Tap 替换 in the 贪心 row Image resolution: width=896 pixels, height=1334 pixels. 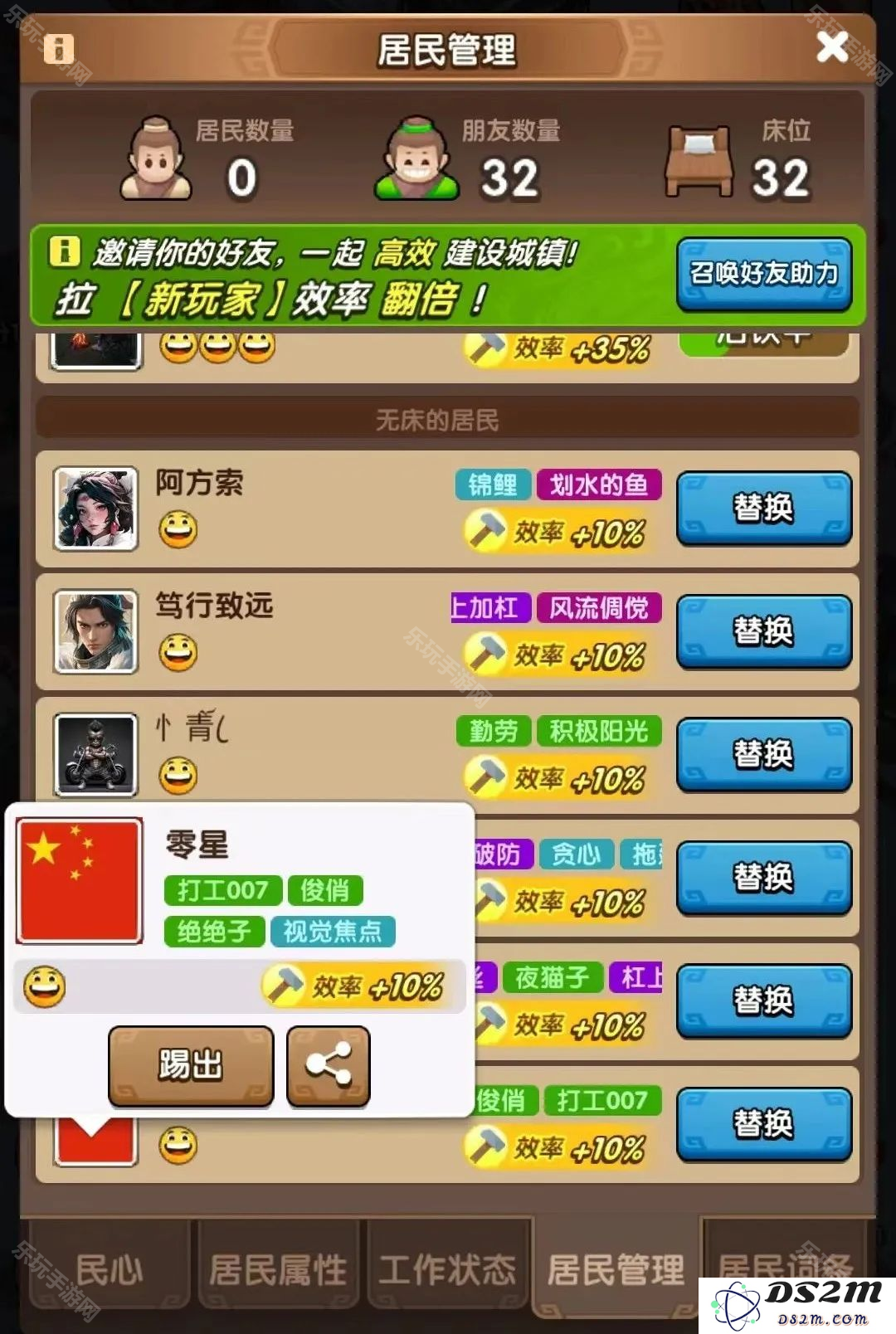764,877
